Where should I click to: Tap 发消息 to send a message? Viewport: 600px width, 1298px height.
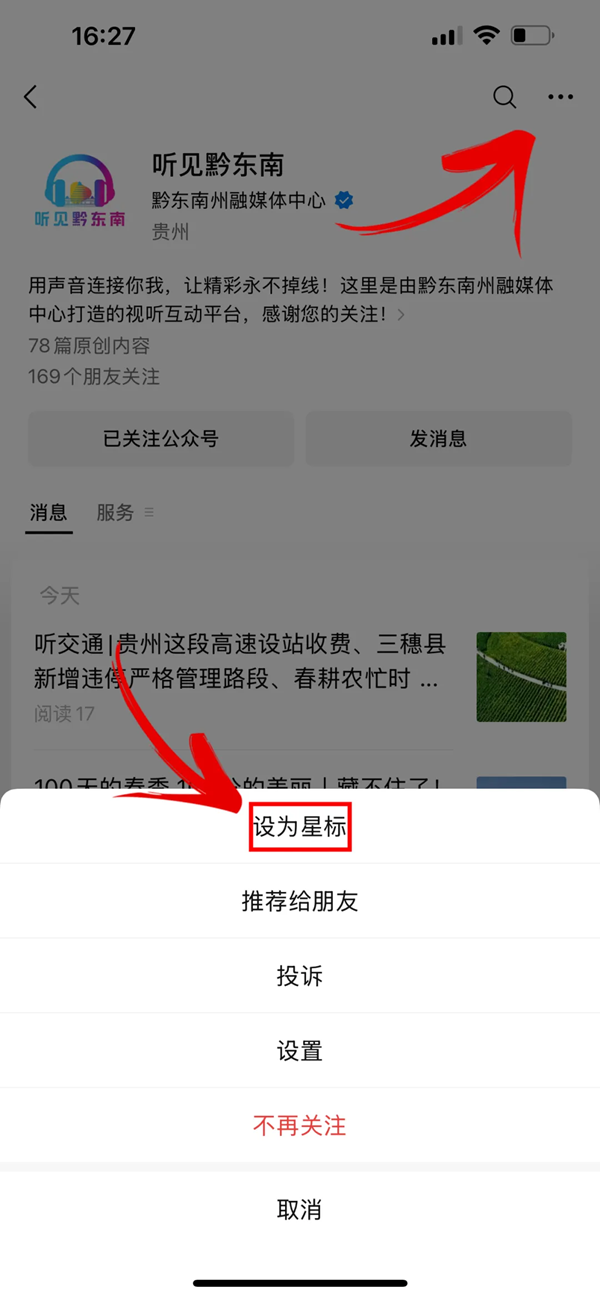tap(438, 438)
